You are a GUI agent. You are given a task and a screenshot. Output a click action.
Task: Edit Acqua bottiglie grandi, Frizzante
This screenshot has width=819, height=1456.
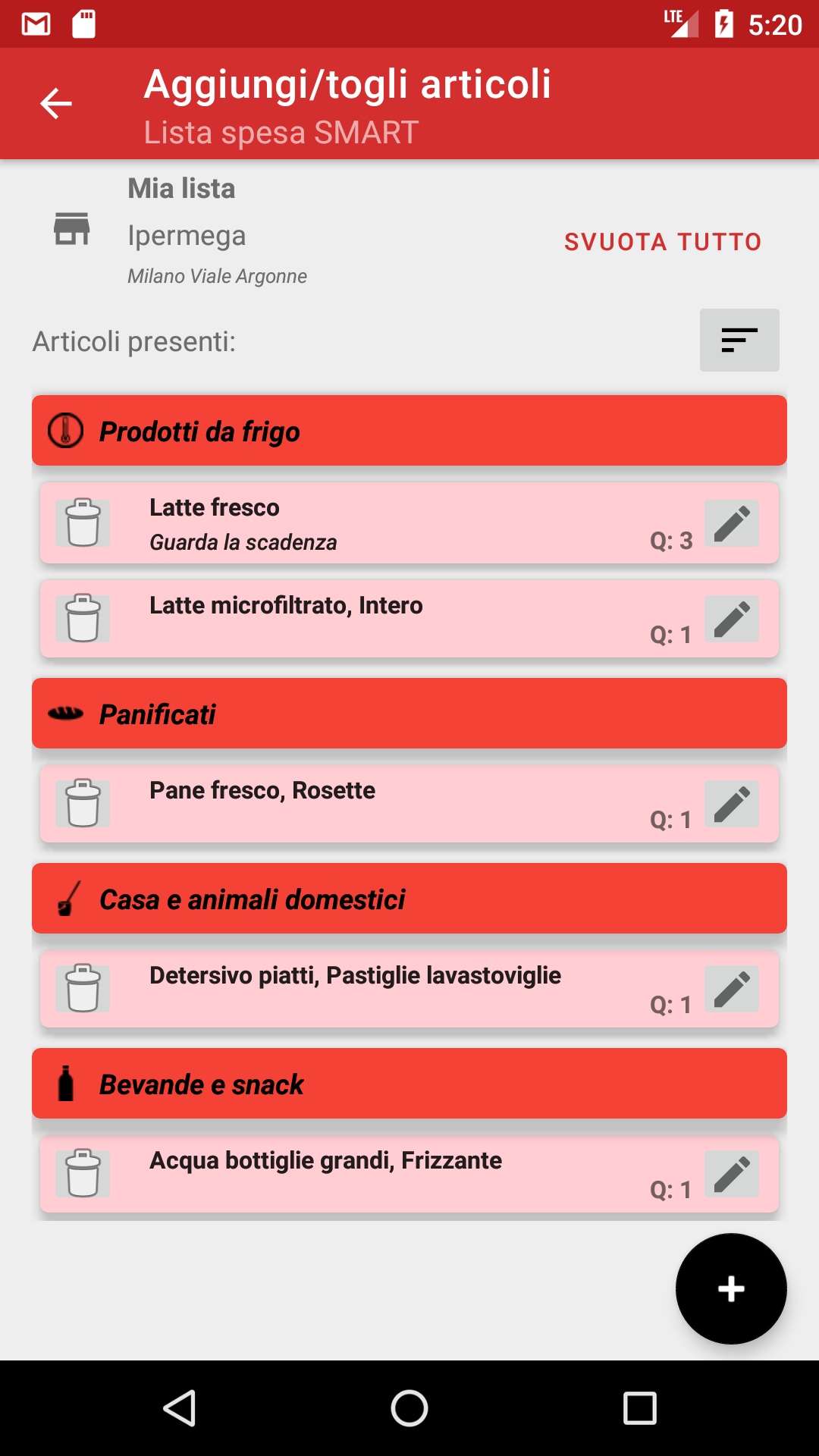[x=732, y=1174]
